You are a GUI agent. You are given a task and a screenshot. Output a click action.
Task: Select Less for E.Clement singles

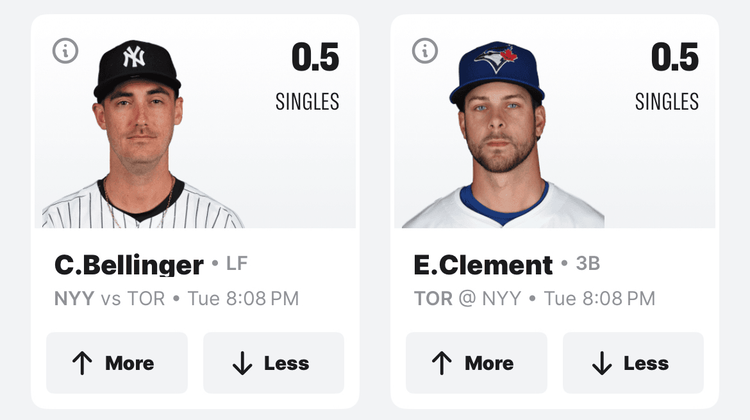633,363
